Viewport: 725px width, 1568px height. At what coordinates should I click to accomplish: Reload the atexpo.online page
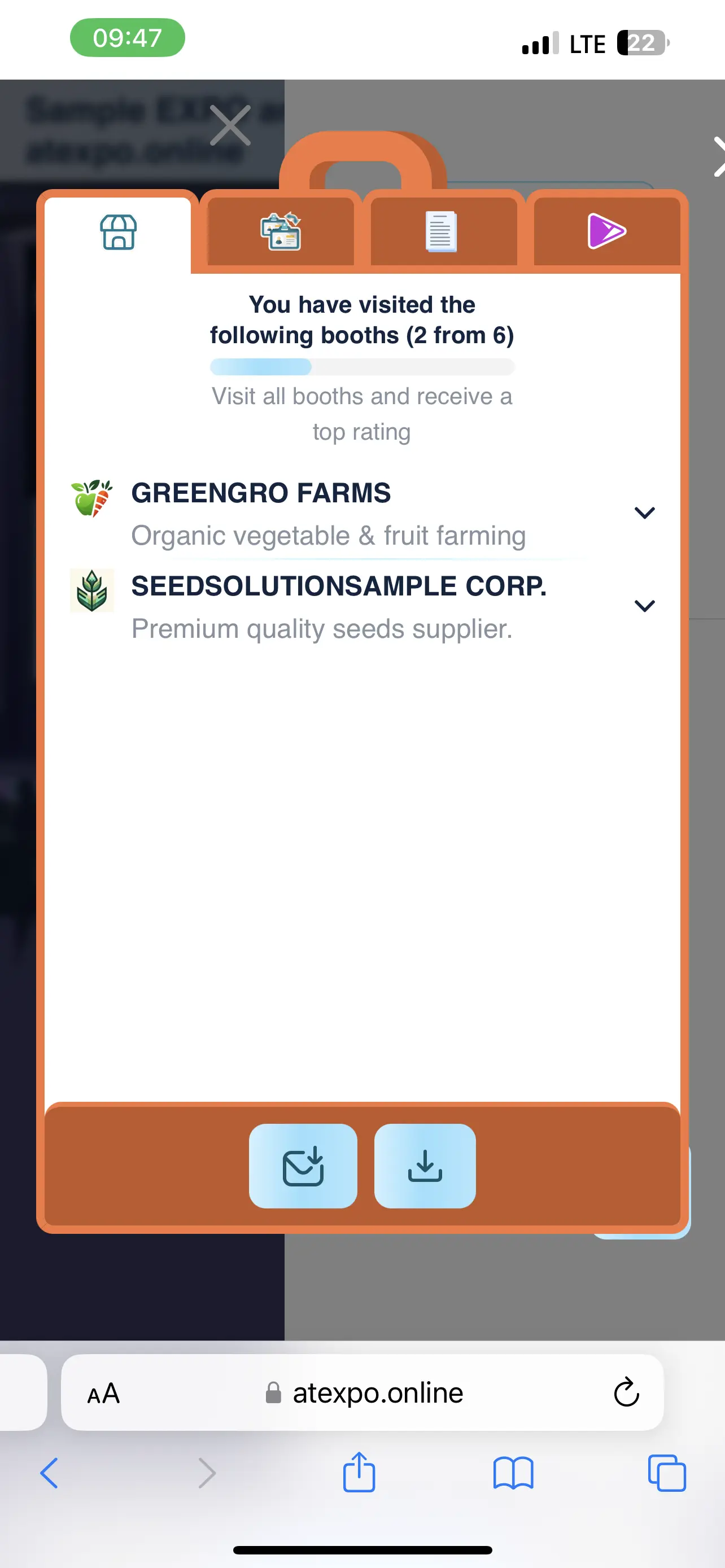pos(626,1392)
